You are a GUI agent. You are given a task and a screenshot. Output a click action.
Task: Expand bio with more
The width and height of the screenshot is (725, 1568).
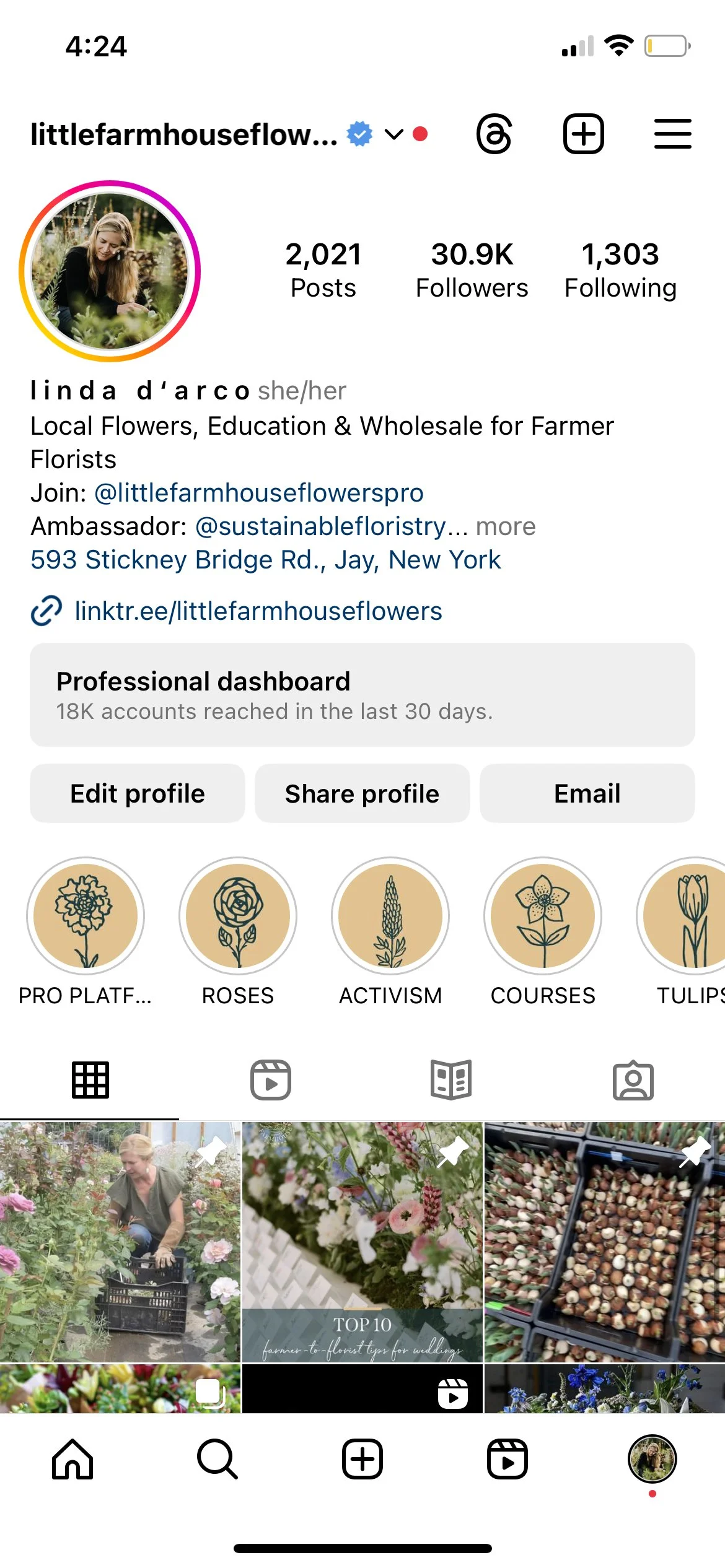tap(506, 526)
